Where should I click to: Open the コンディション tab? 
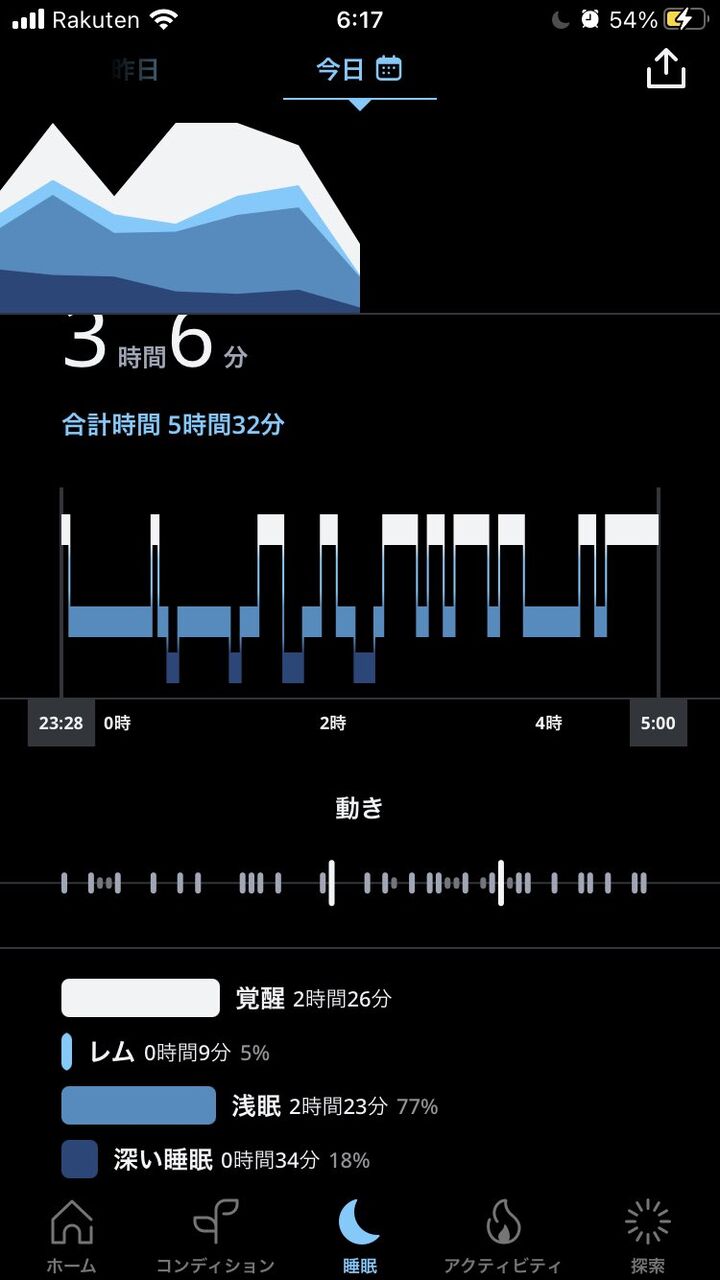[x=215, y=1235]
